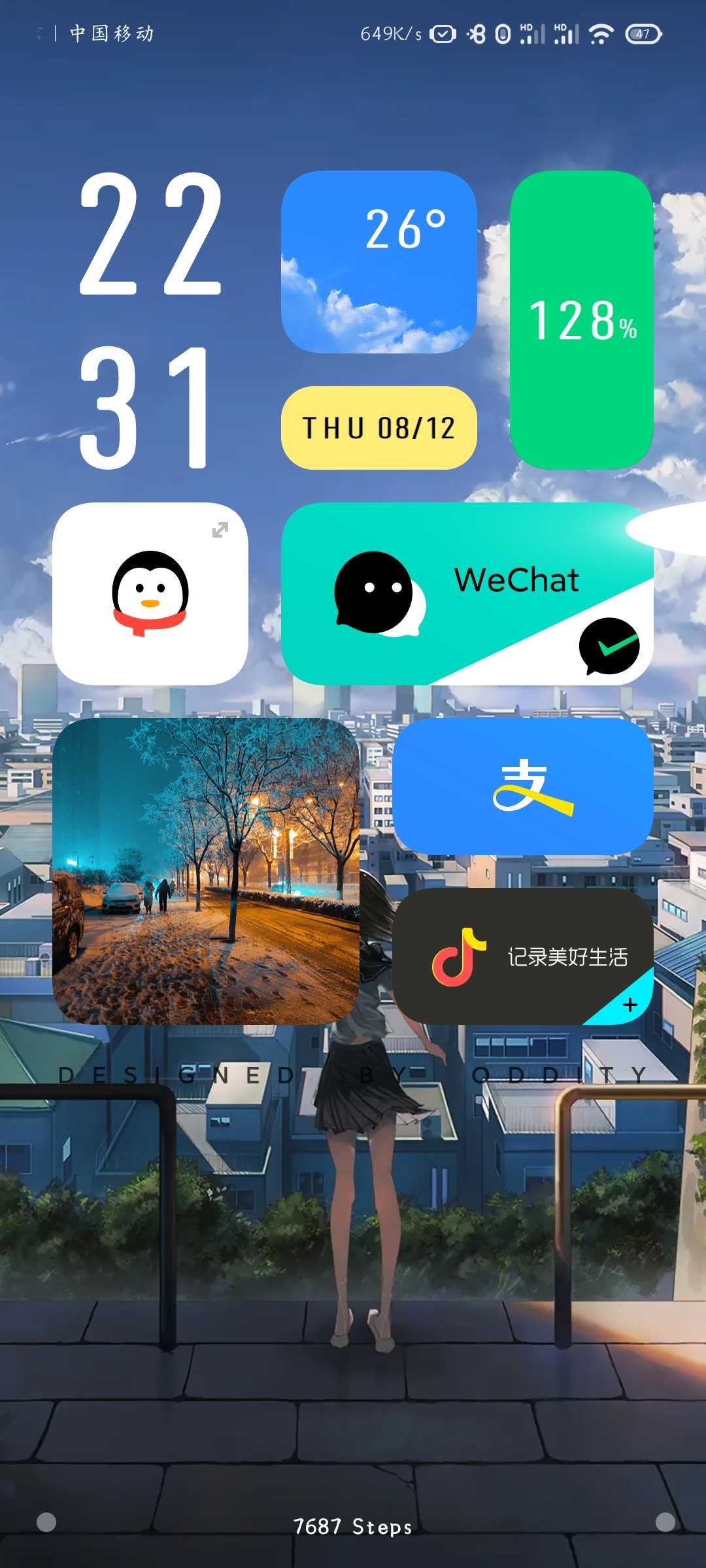706x1568 pixels.
Task: Open the WeChat widget
Action: click(x=467, y=594)
